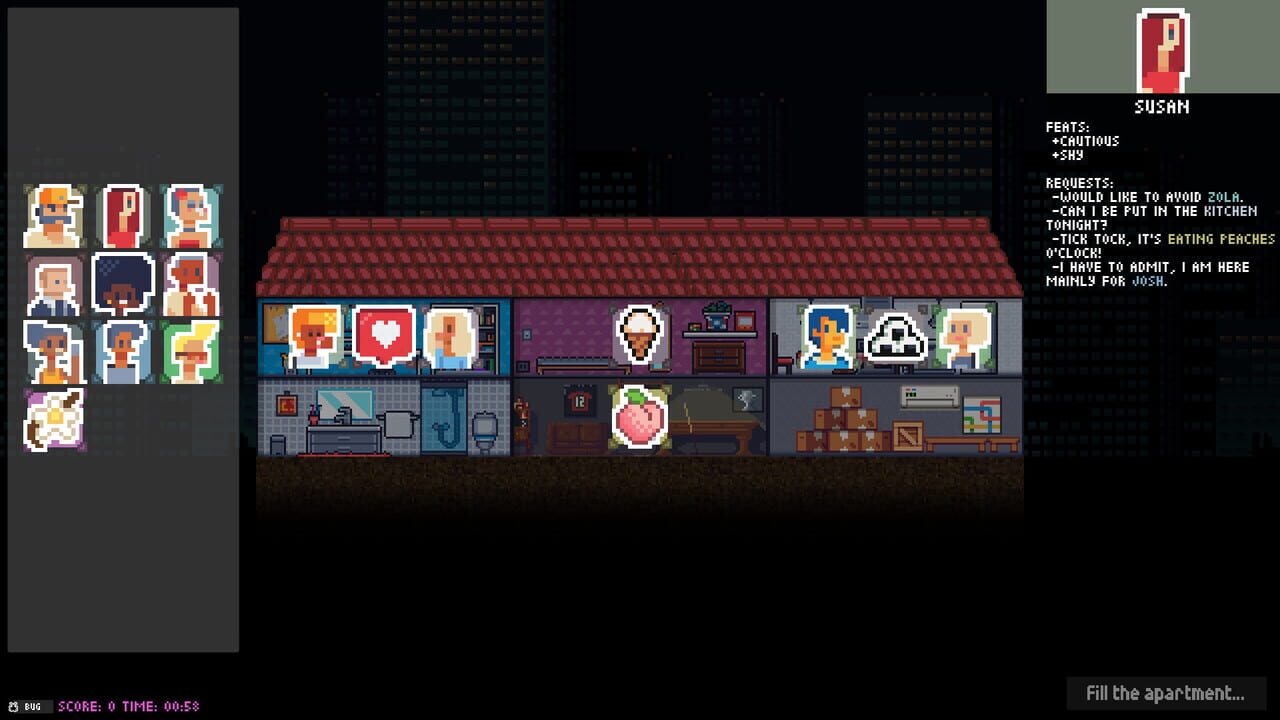This screenshot has width=1280, height=720.
Task: Select Susan's red-haired portrait in the roster
Action: (123, 216)
